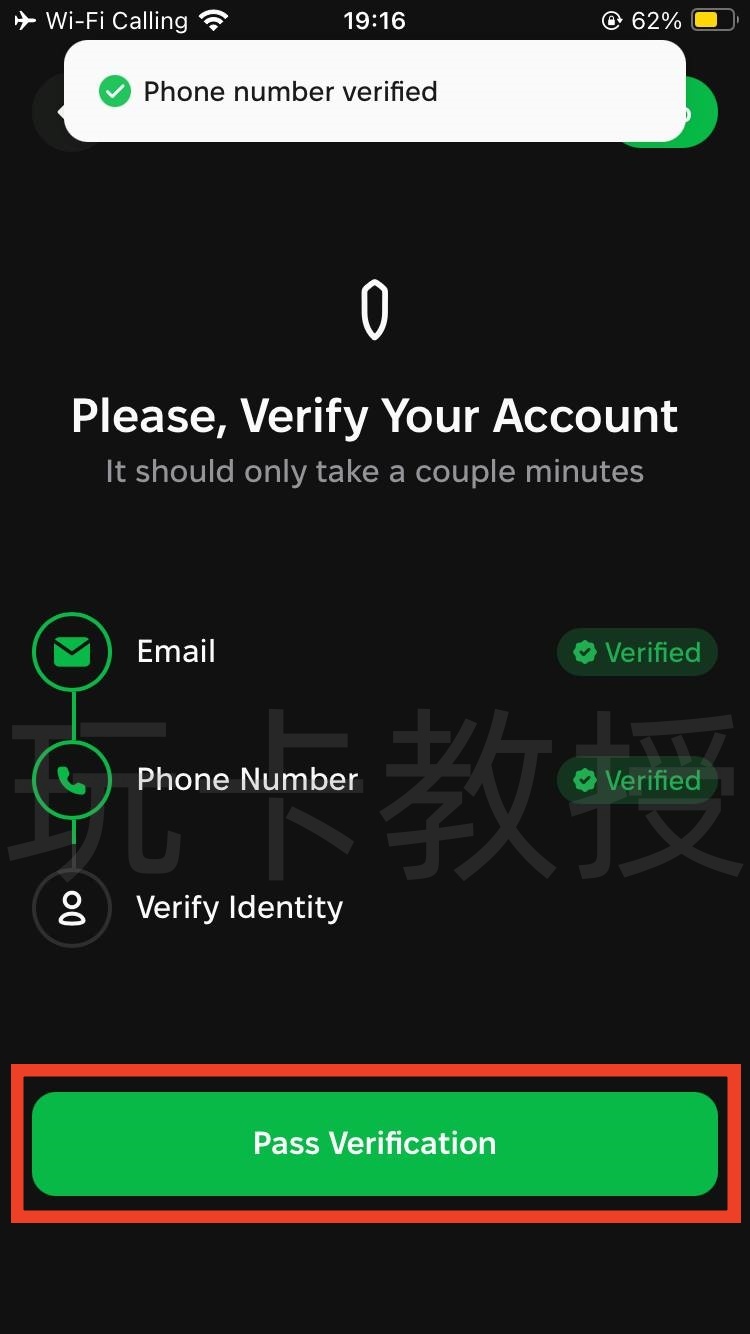750x1334 pixels.
Task: Tap the unfilled Verify Identity status circle
Action: pyautogui.click(x=71, y=908)
